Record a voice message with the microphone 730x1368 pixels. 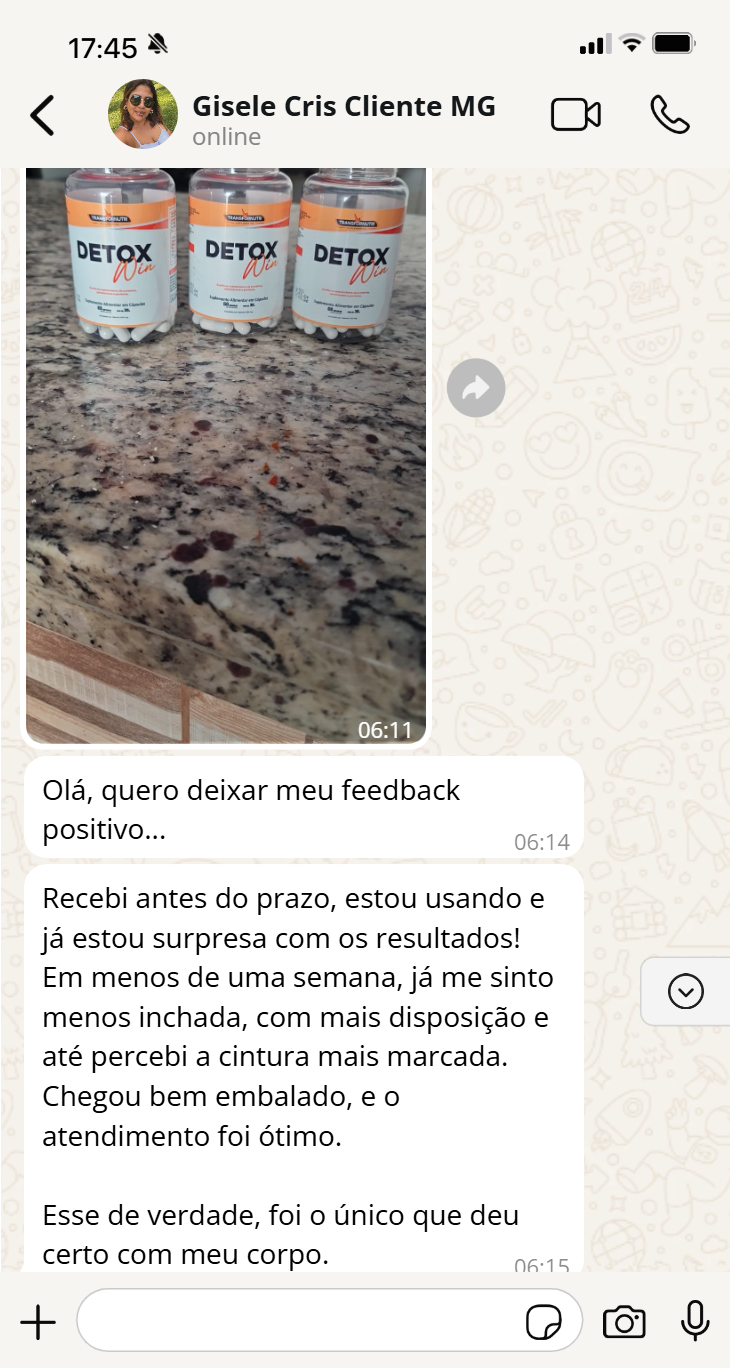point(695,1321)
